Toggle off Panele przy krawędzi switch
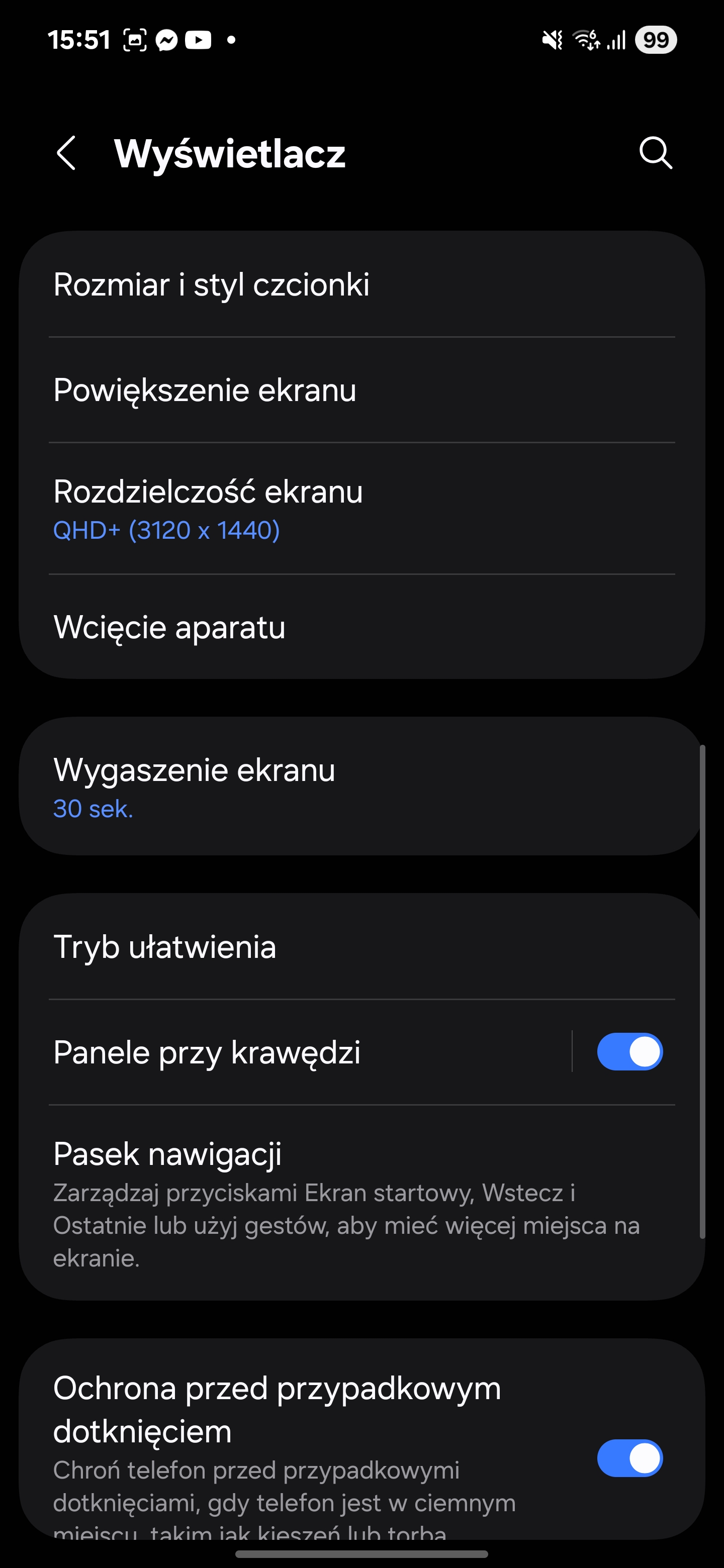 tap(629, 1052)
